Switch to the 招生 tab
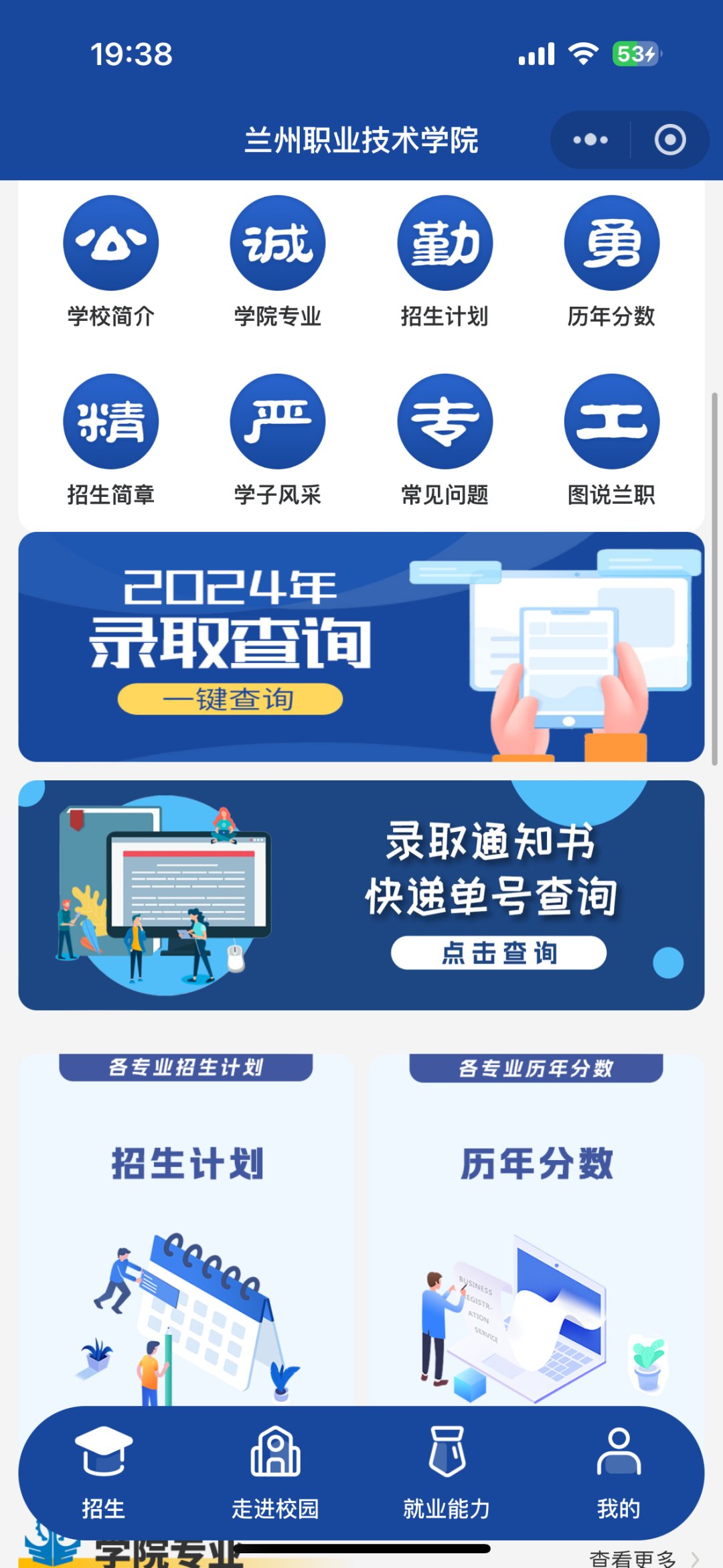 pos(104,1474)
